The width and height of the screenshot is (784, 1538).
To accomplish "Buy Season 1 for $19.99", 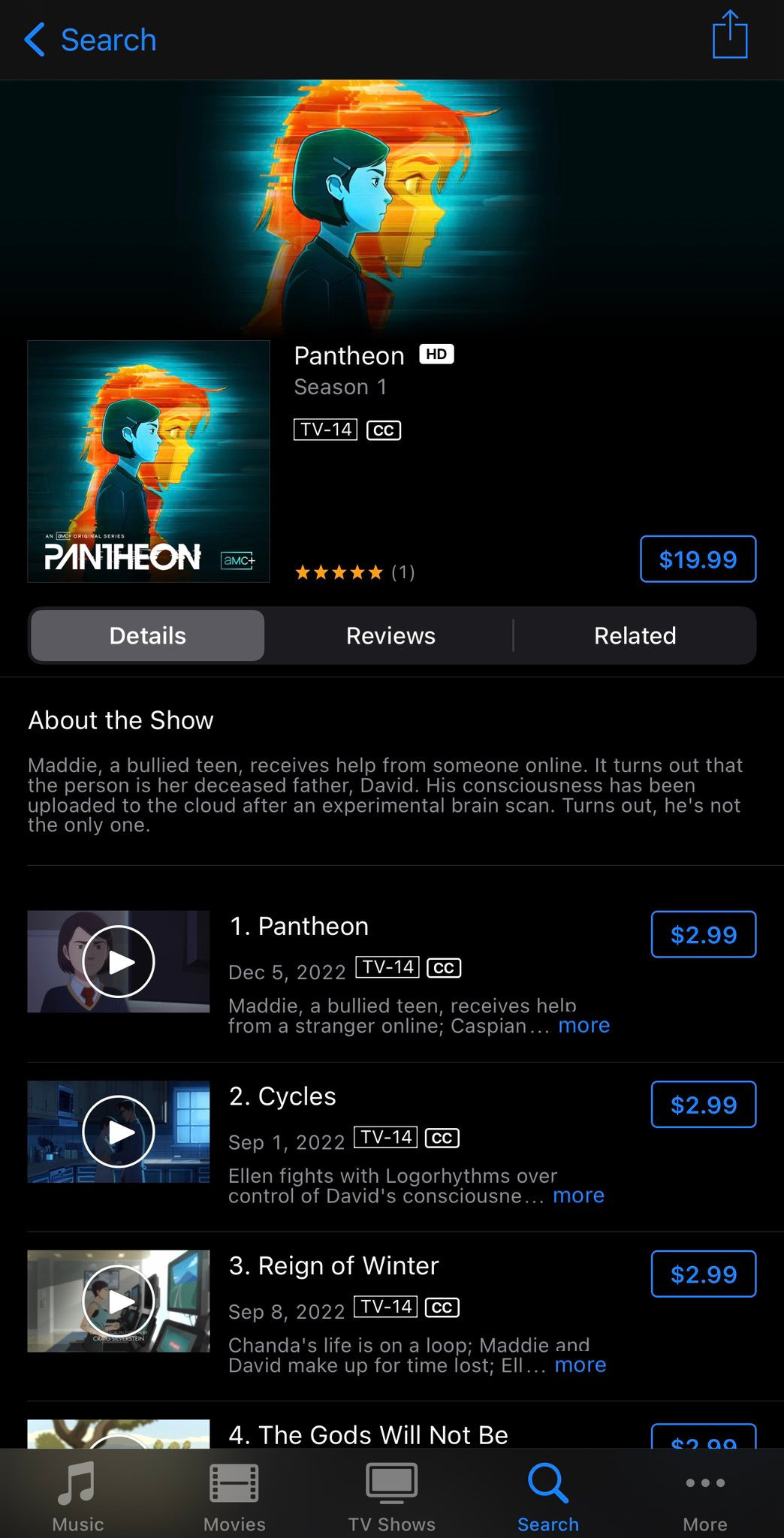I will (698, 559).
